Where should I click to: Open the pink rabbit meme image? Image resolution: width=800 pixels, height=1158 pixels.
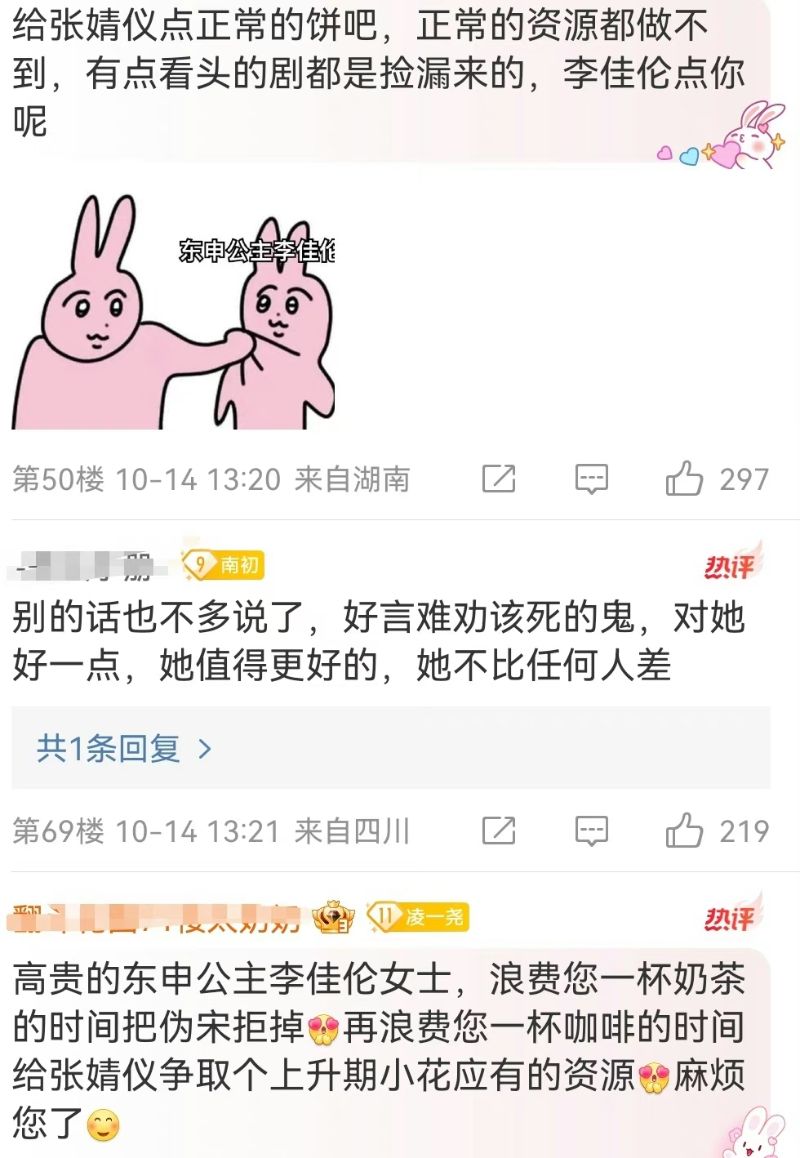pos(173,311)
